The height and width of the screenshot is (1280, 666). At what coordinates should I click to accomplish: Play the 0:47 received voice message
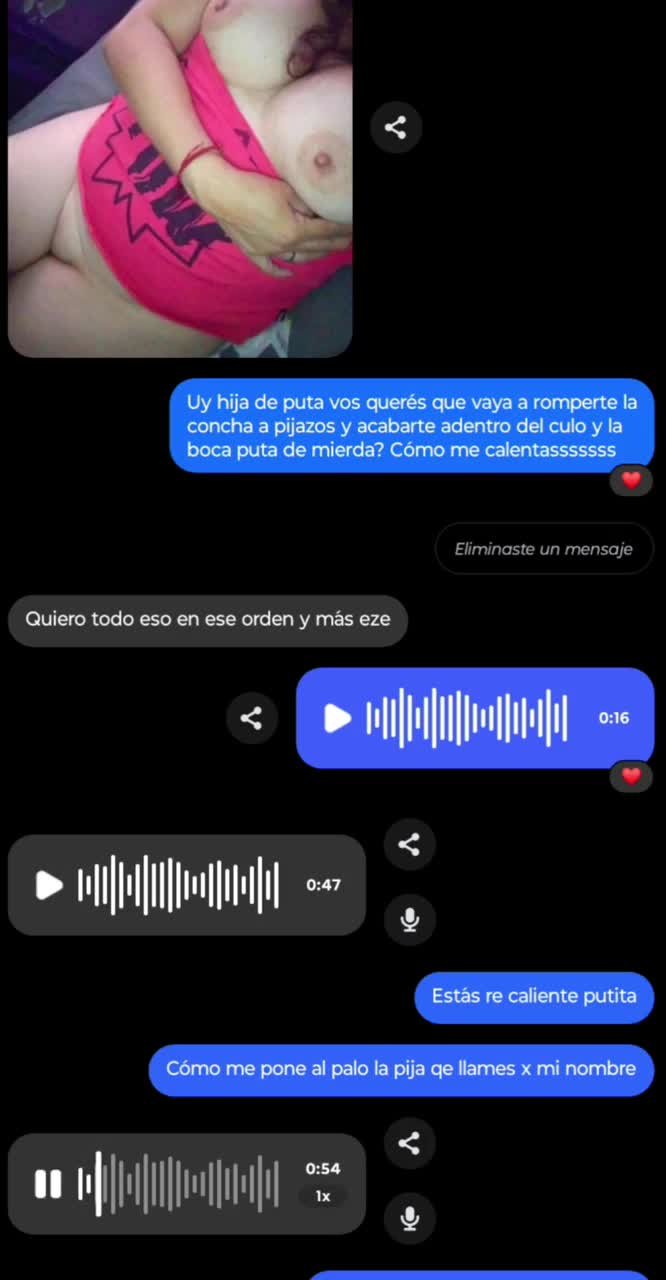(x=49, y=885)
